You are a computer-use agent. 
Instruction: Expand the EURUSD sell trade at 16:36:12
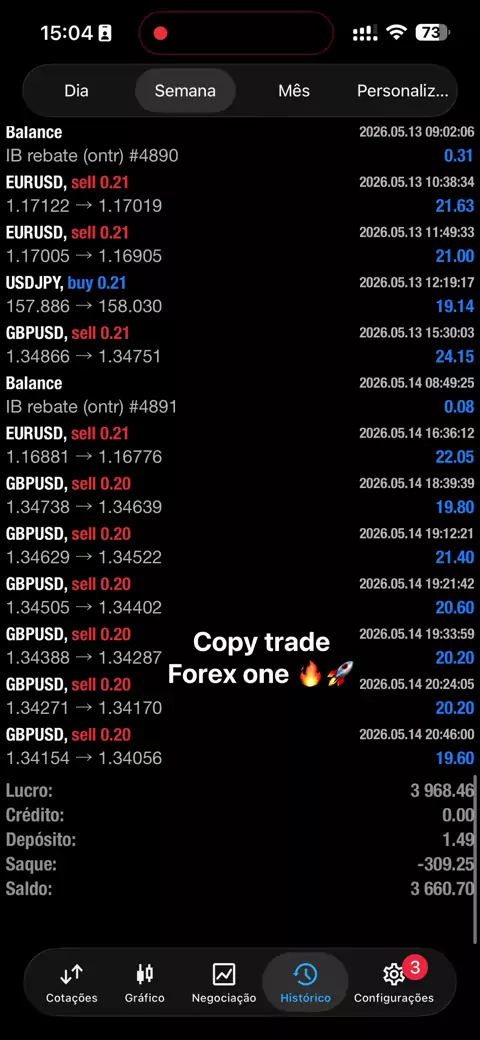(x=240, y=445)
